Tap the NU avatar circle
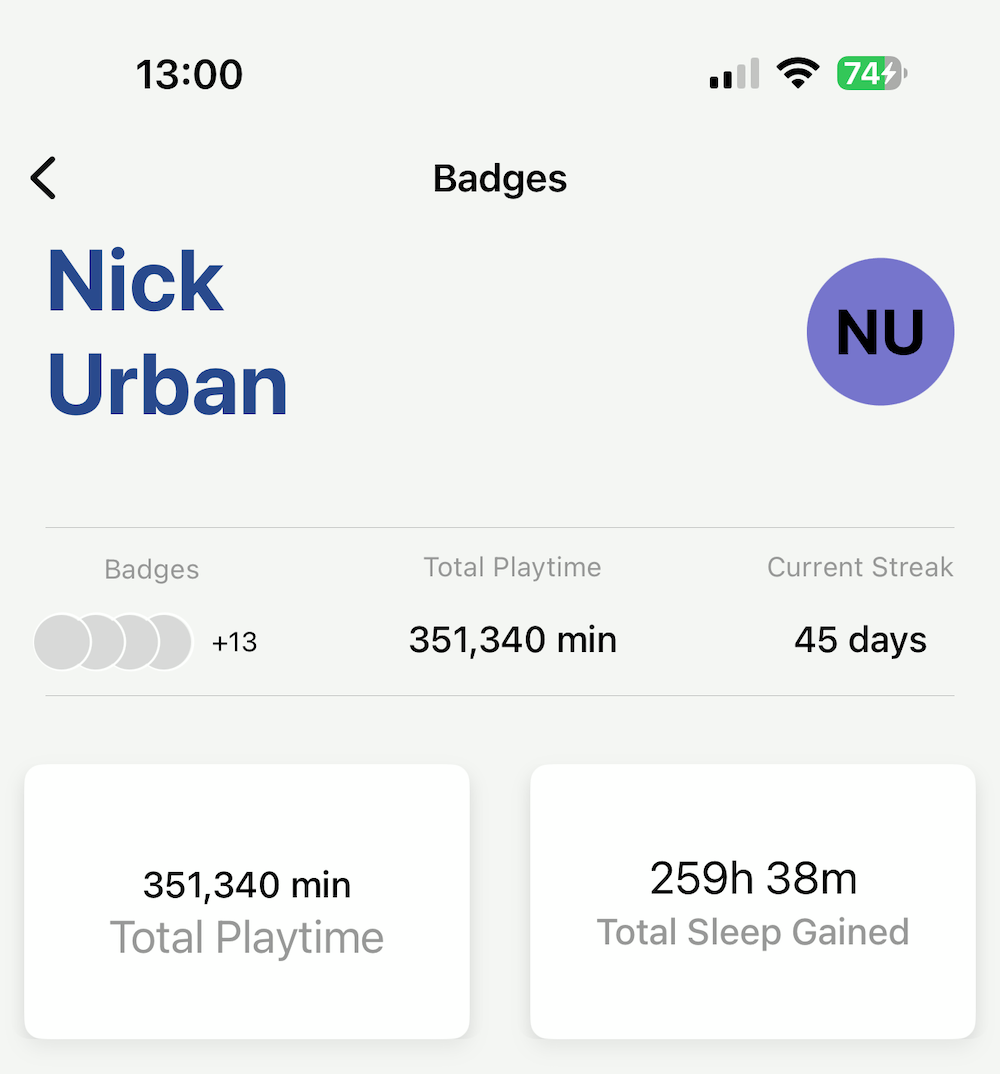 click(x=880, y=330)
